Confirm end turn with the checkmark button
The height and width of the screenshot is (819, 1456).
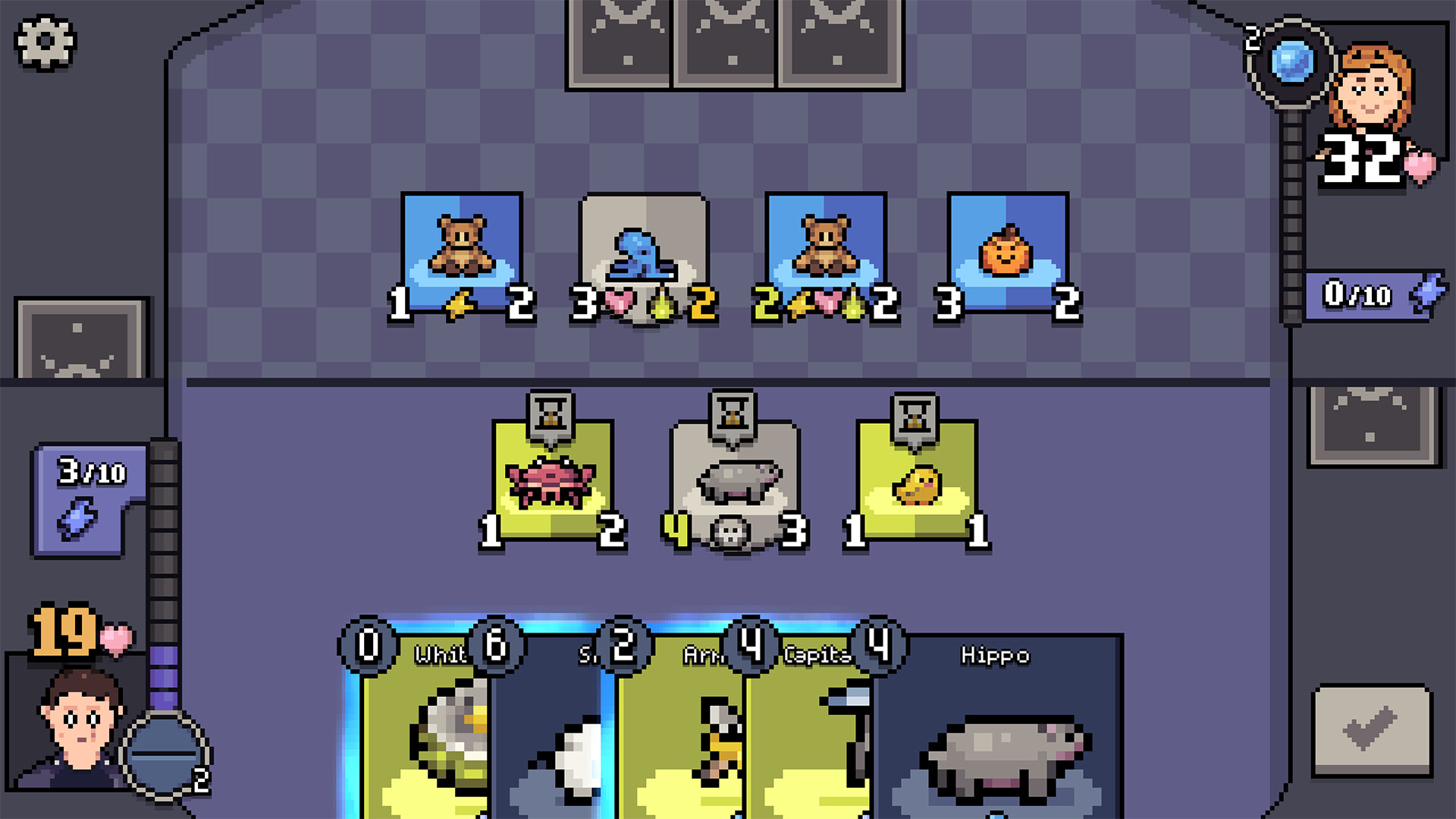pyautogui.click(x=1371, y=730)
